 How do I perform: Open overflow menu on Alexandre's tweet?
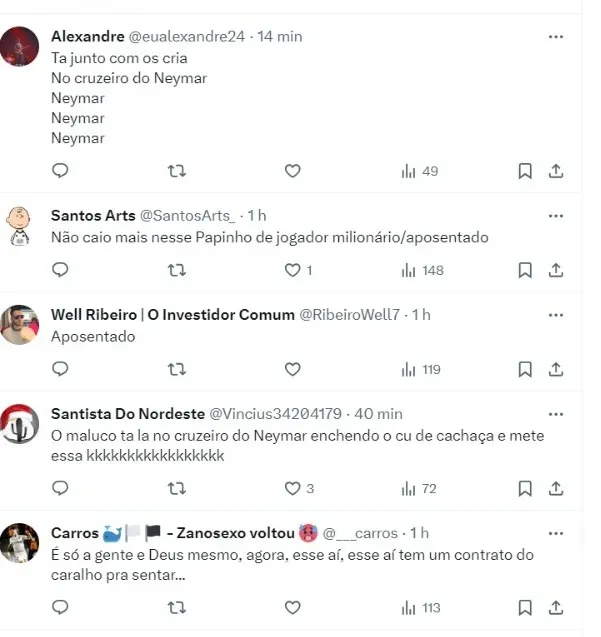(x=556, y=36)
